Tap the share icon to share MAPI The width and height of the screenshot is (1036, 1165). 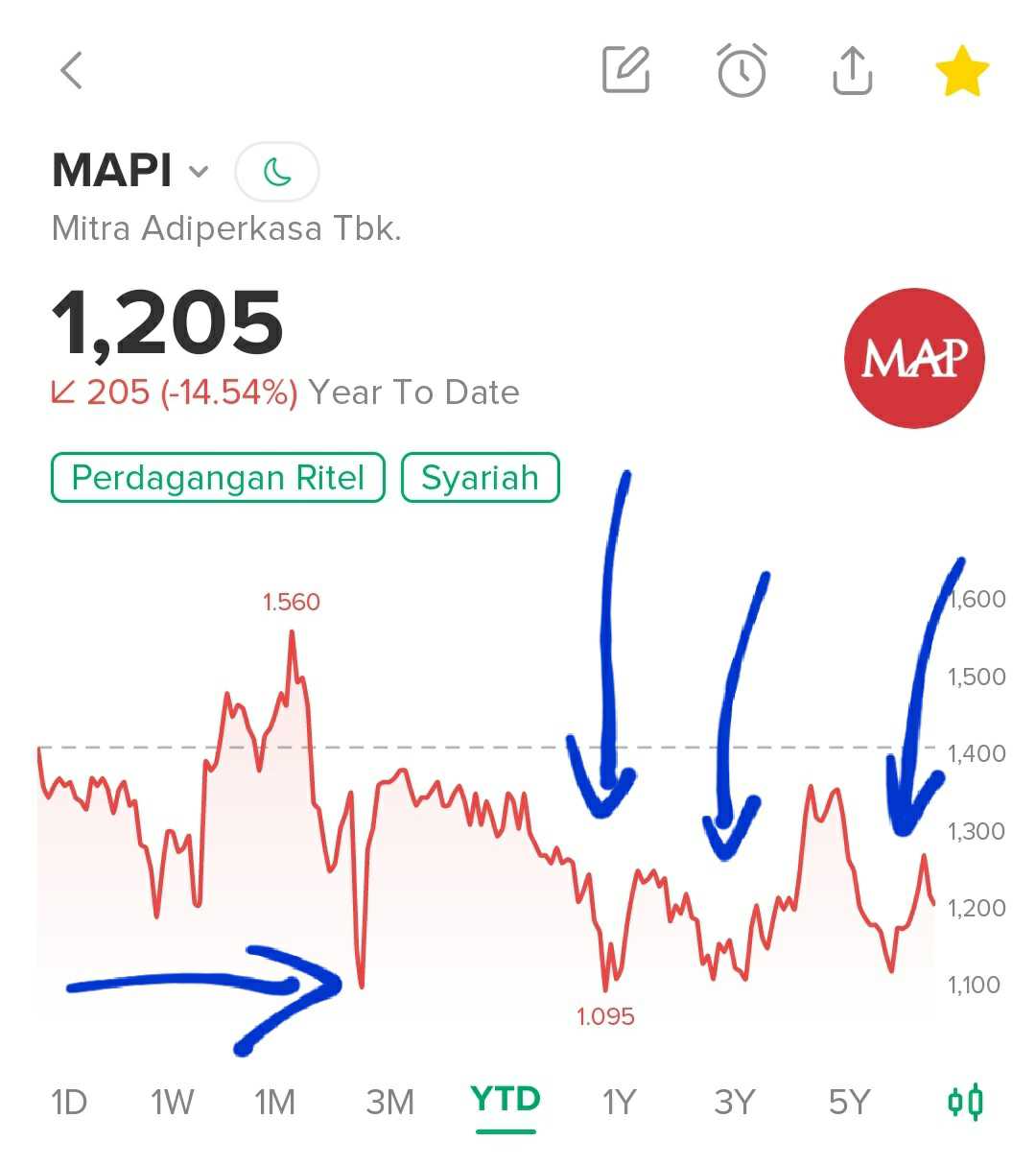(850, 69)
